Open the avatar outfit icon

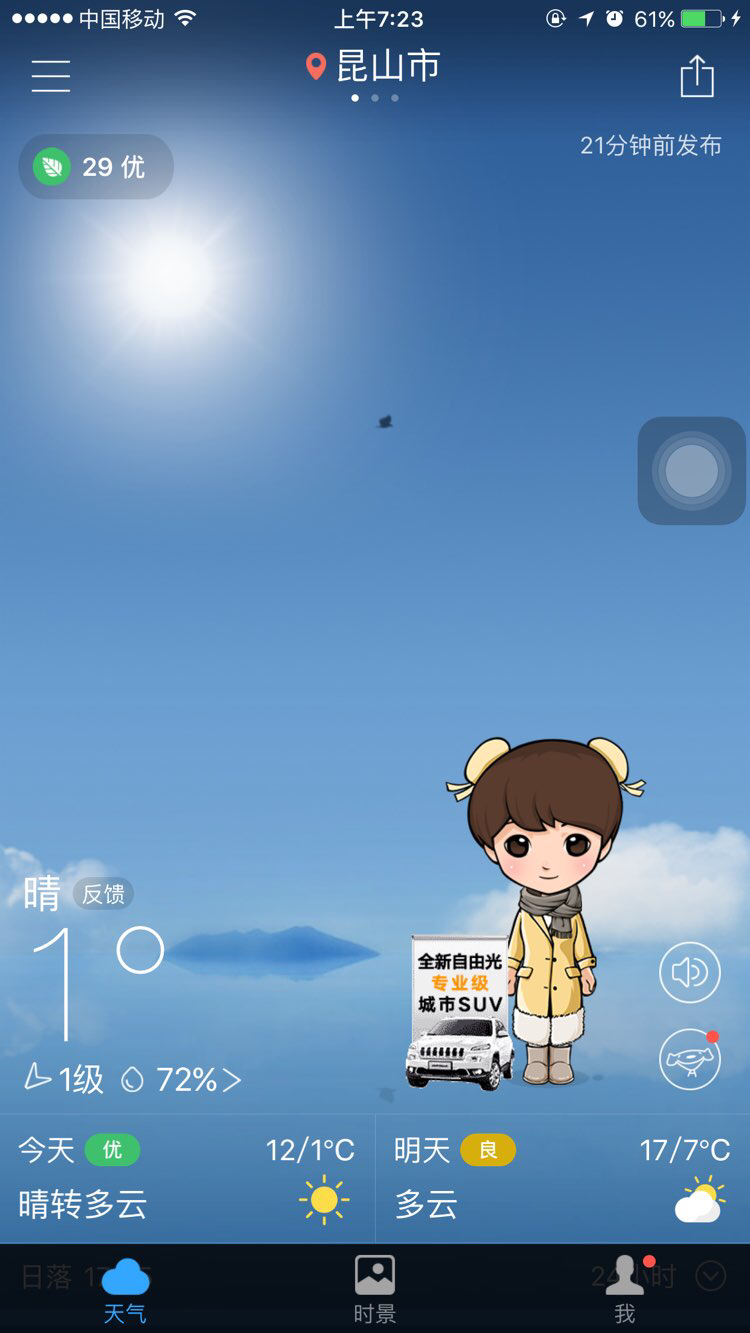(x=690, y=1058)
